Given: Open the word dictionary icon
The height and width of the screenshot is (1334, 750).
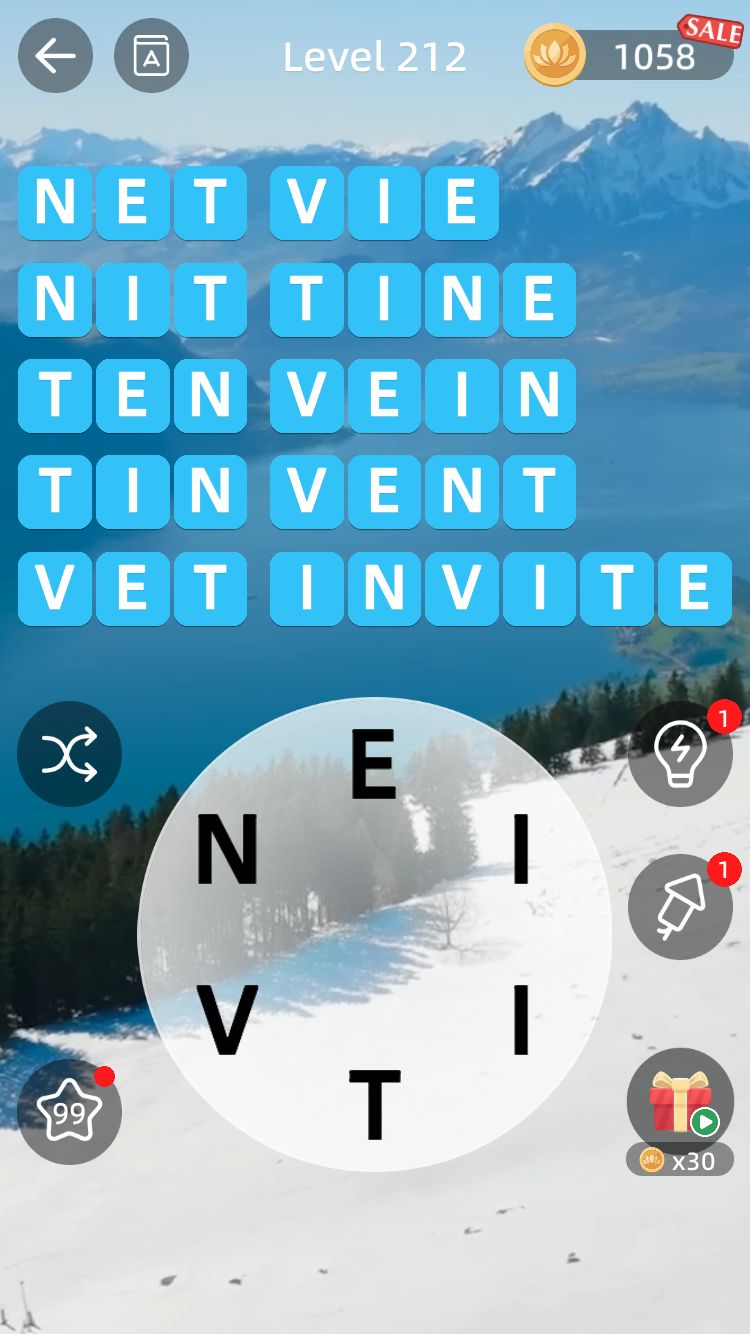Looking at the screenshot, I should [151, 56].
